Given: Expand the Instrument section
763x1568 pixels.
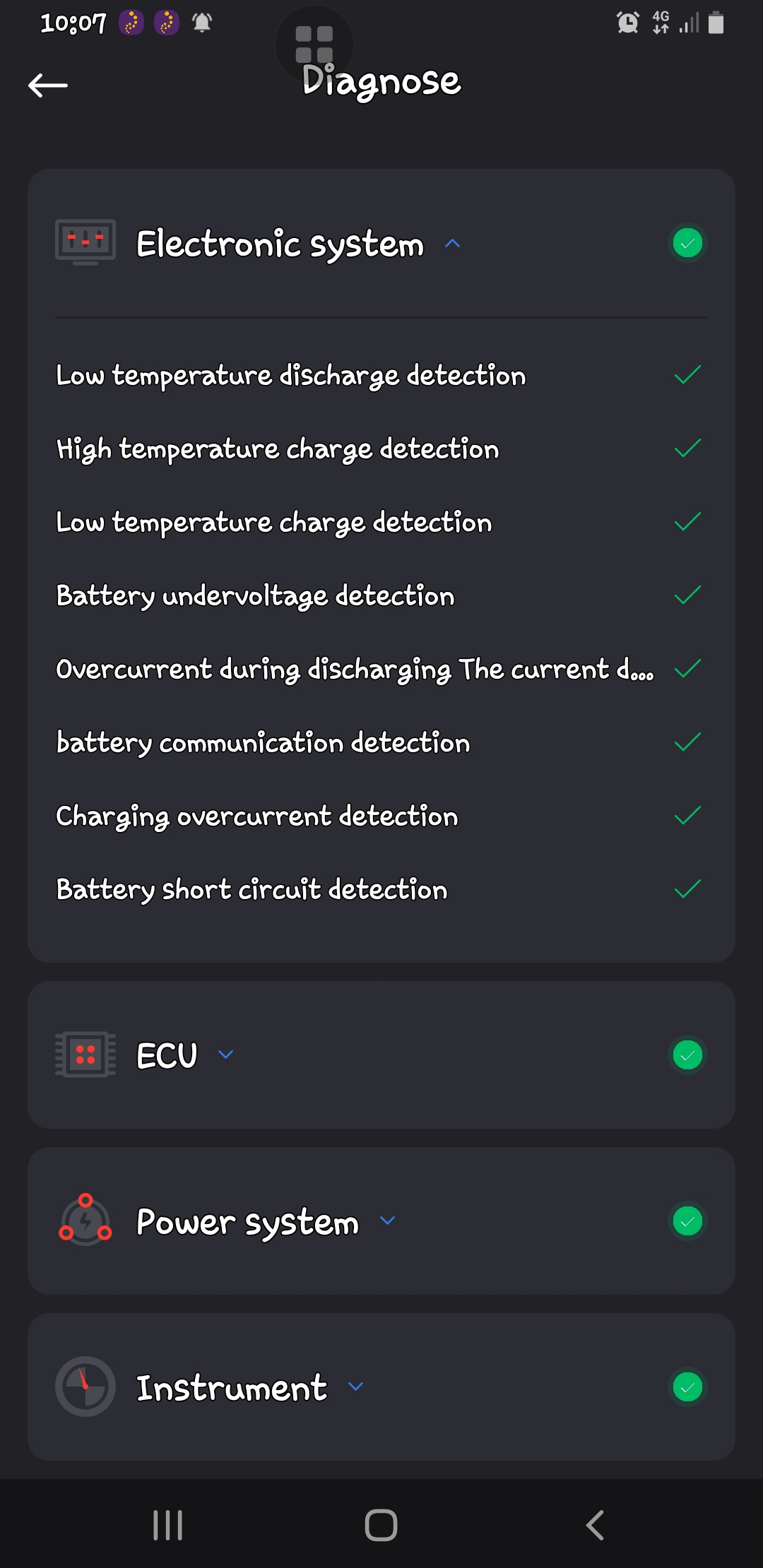Looking at the screenshot, I should click(356, 1386).
